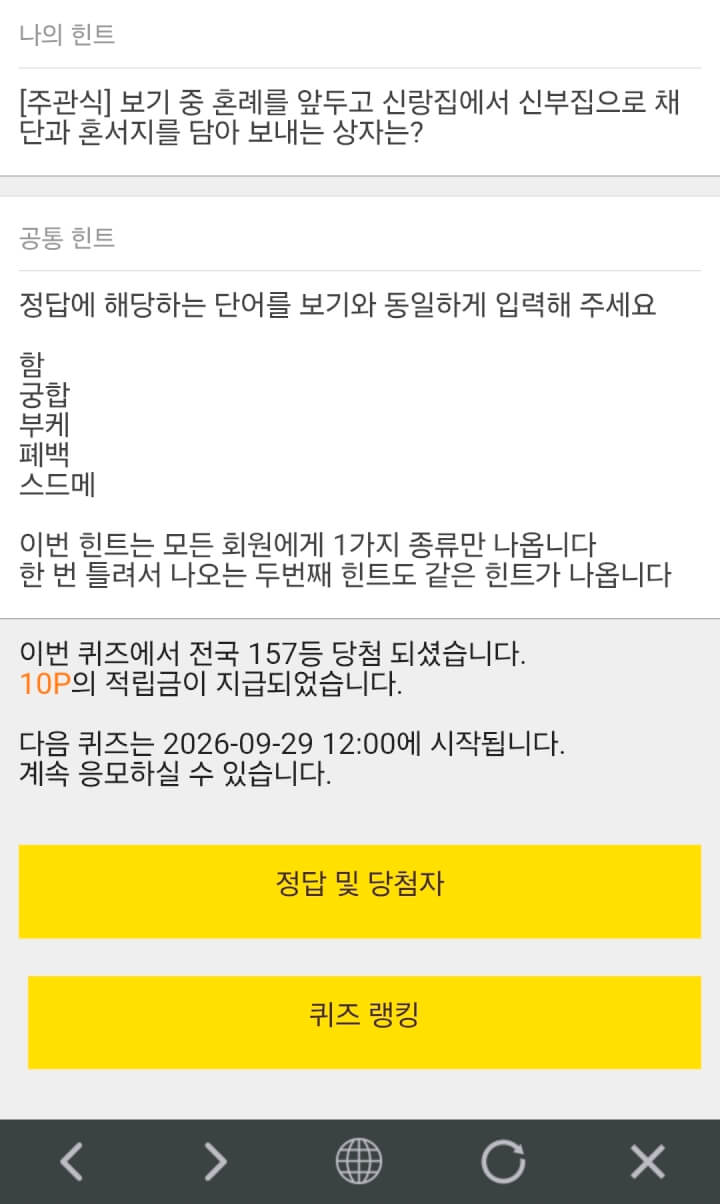Screen dimensions: 720x1204
Task: Go back with the left arrow
Action: pos(71,1162)
